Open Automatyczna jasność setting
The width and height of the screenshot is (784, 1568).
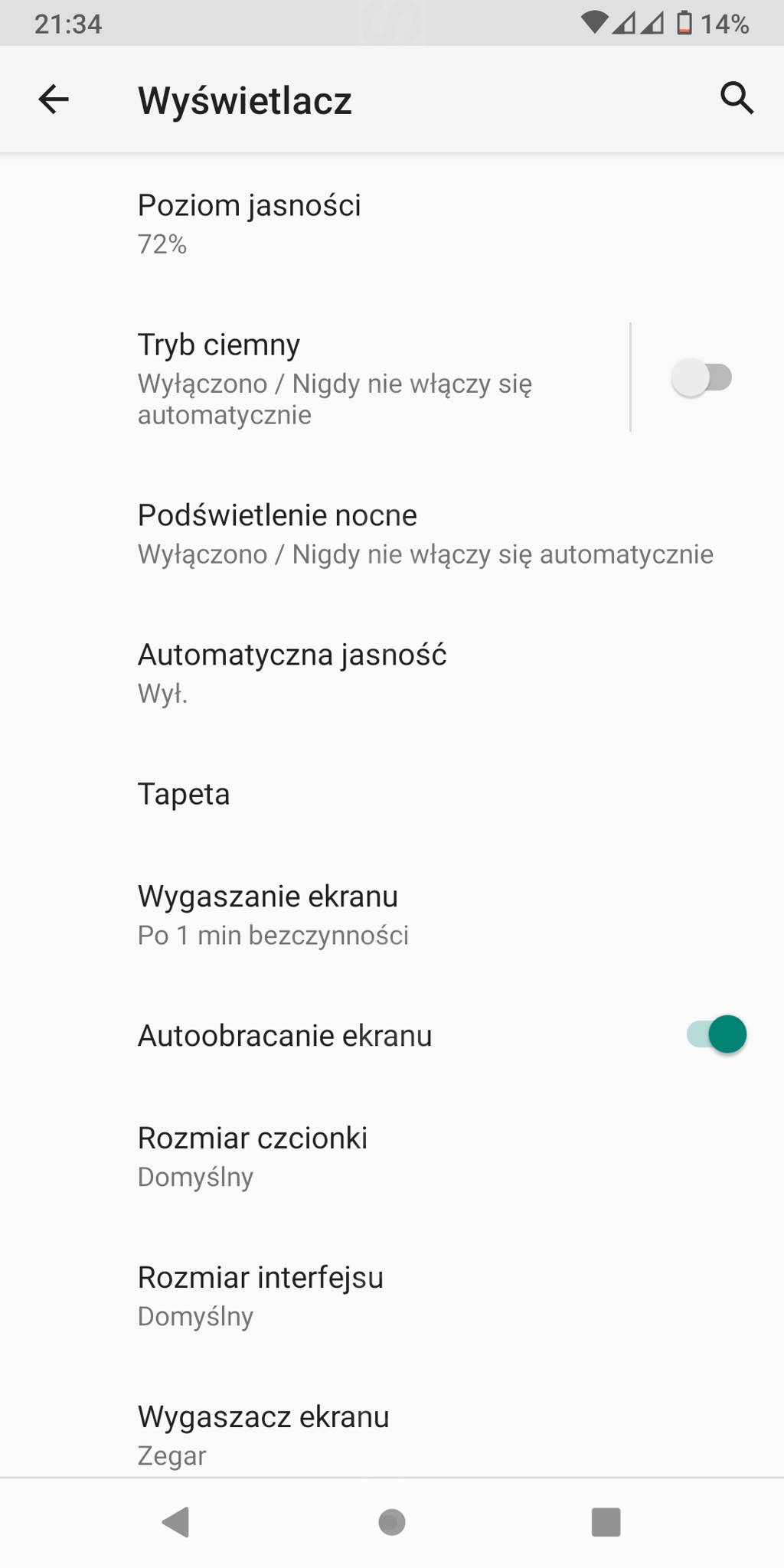(x=392, y=673)
